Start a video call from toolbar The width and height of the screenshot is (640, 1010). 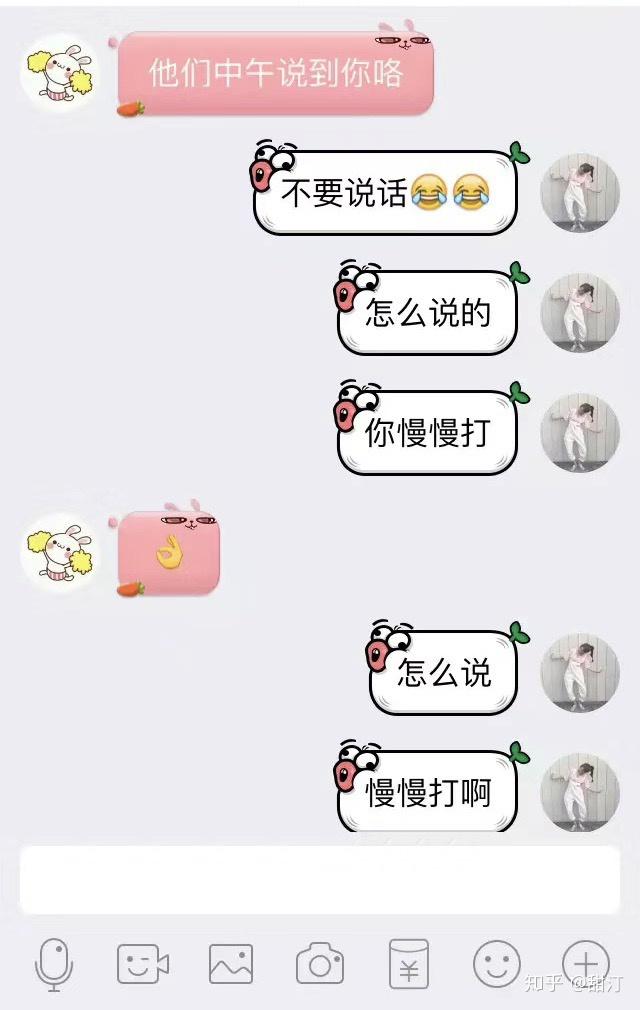[143, 964]
